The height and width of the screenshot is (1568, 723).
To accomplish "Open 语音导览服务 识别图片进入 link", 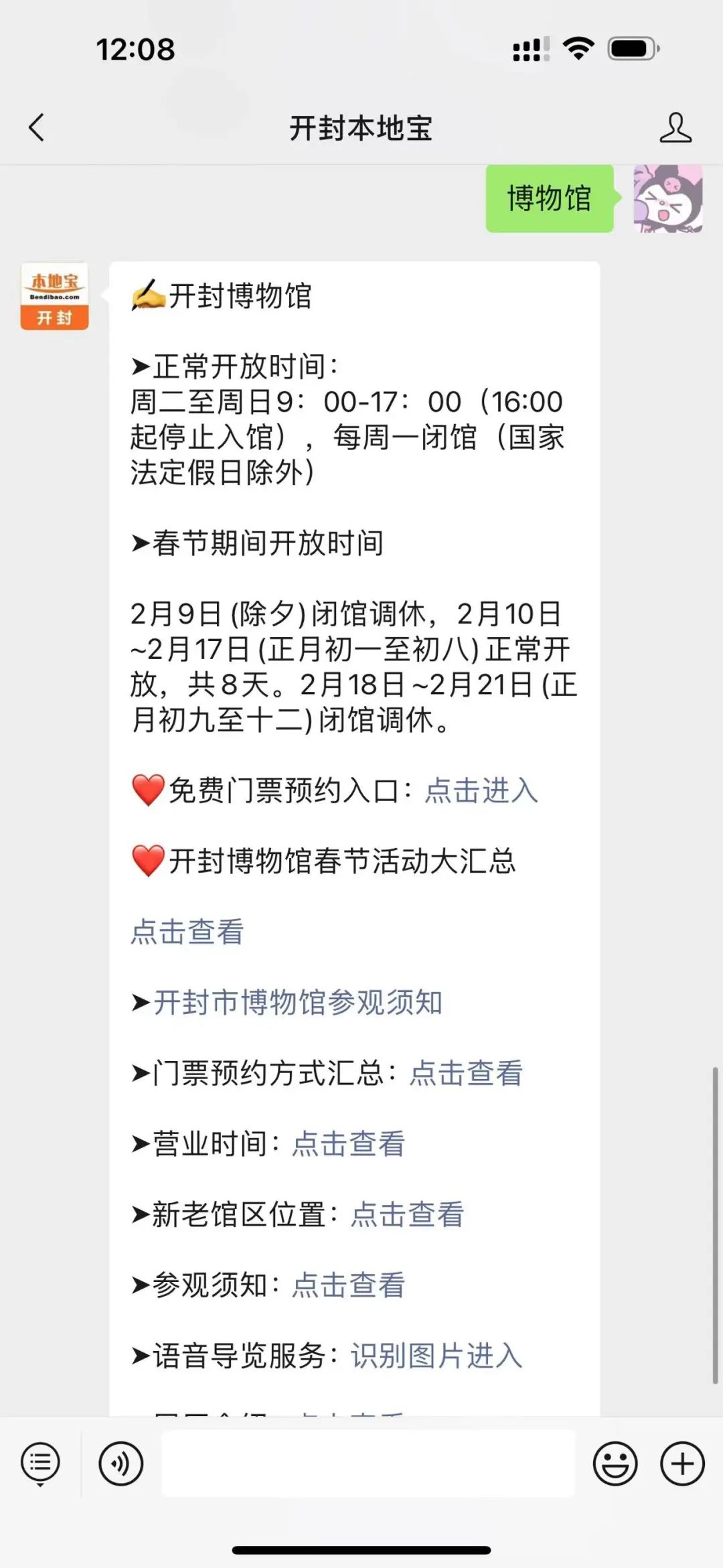I will [436, 1356].
